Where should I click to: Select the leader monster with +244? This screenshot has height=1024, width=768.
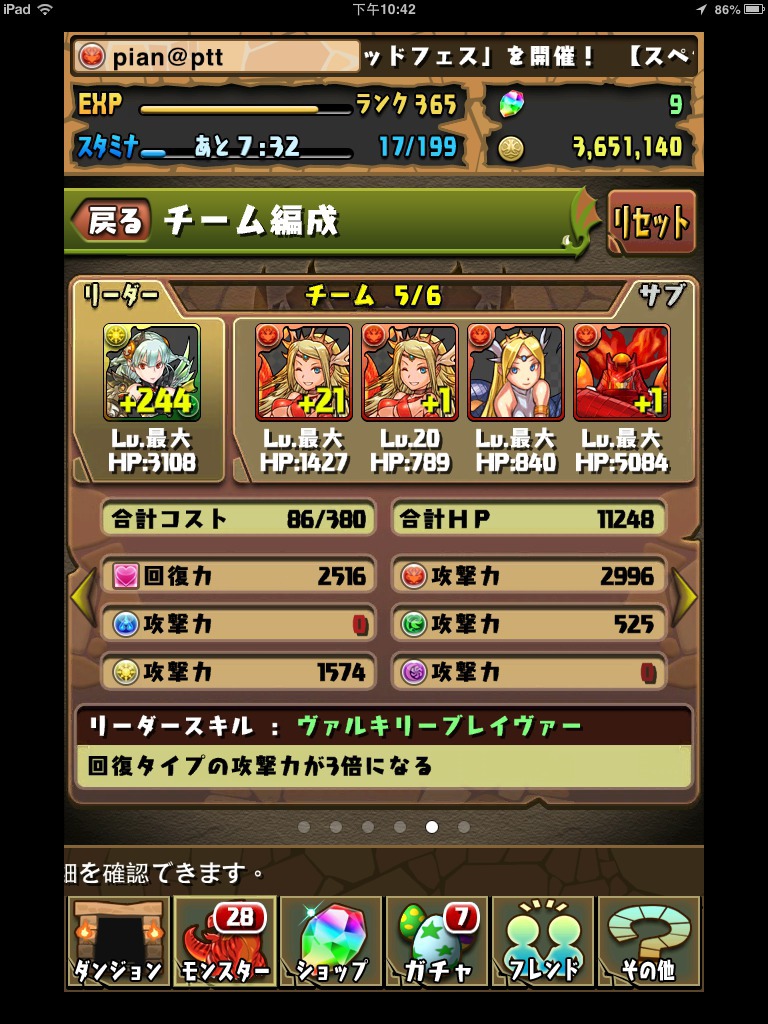click(x=152, y=372)
